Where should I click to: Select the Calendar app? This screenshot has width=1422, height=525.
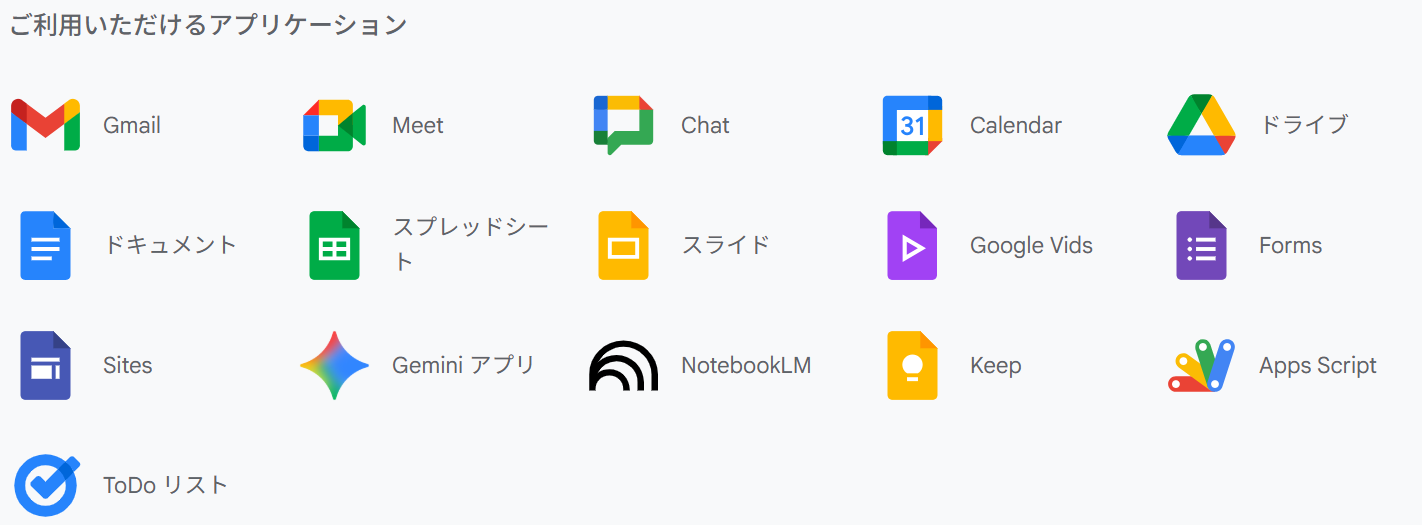(912, 125)
